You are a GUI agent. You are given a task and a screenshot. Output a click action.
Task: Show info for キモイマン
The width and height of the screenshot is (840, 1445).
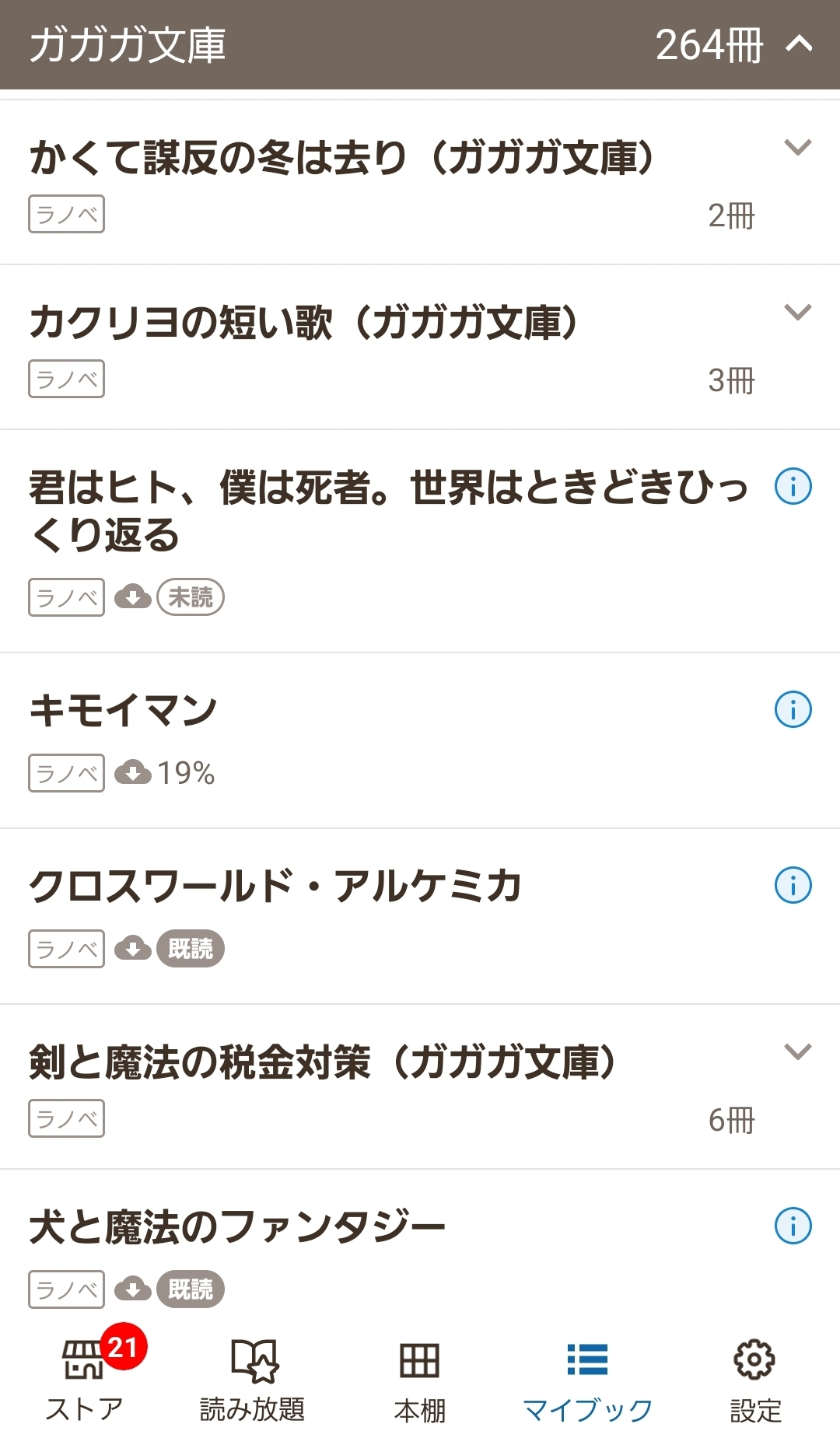pyautogui.click(x=793, y=709)
